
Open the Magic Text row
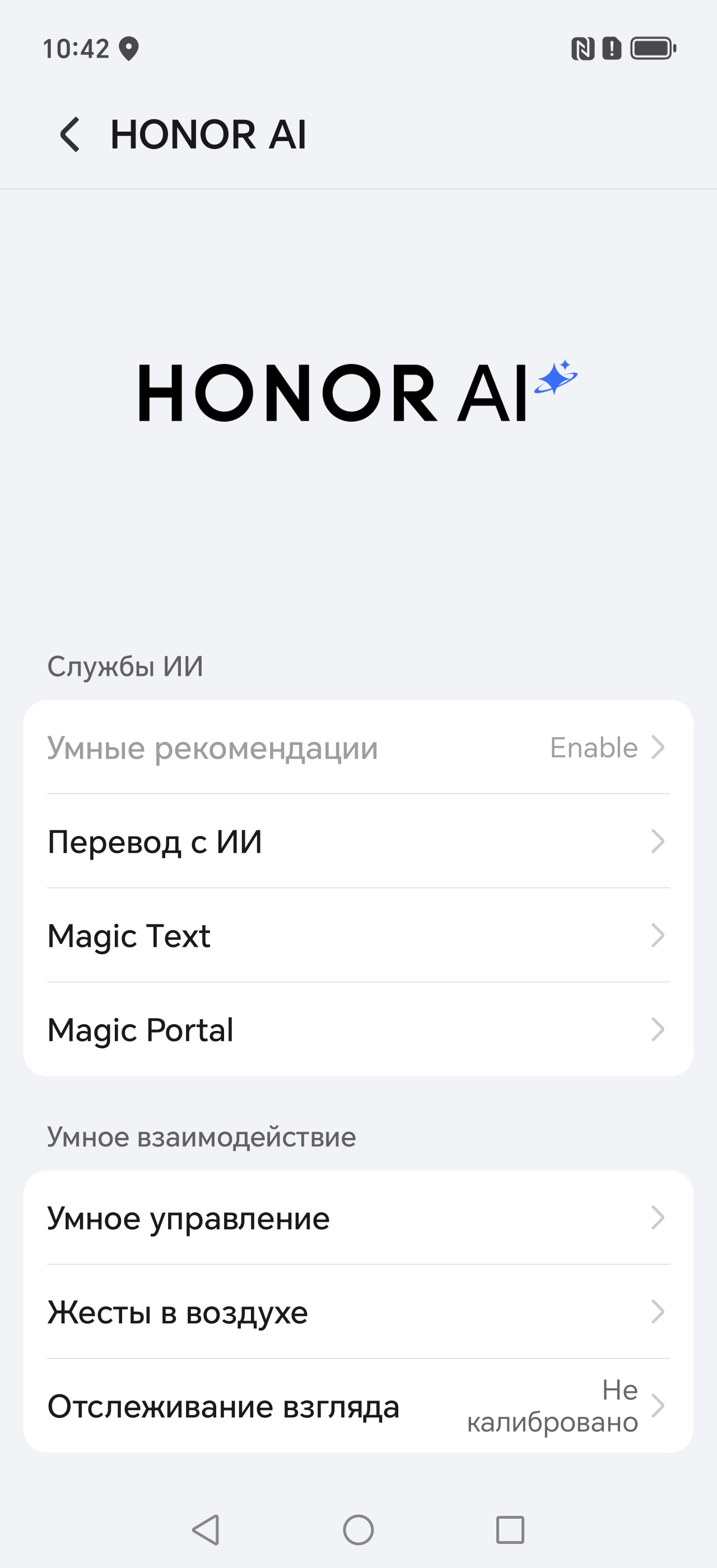(358, 936)
